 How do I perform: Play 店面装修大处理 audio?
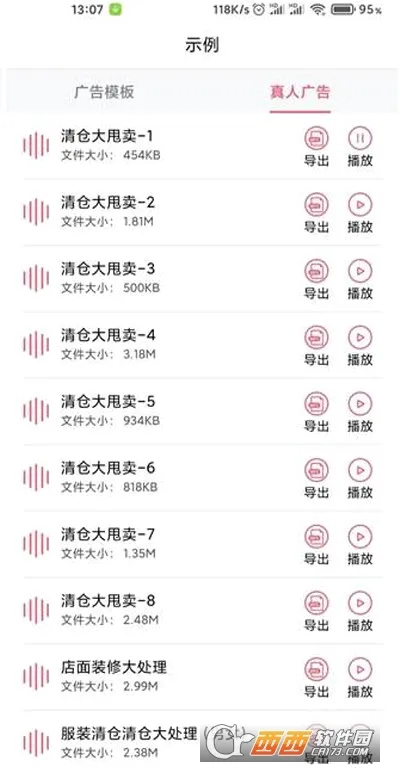[x=360, y=678]
